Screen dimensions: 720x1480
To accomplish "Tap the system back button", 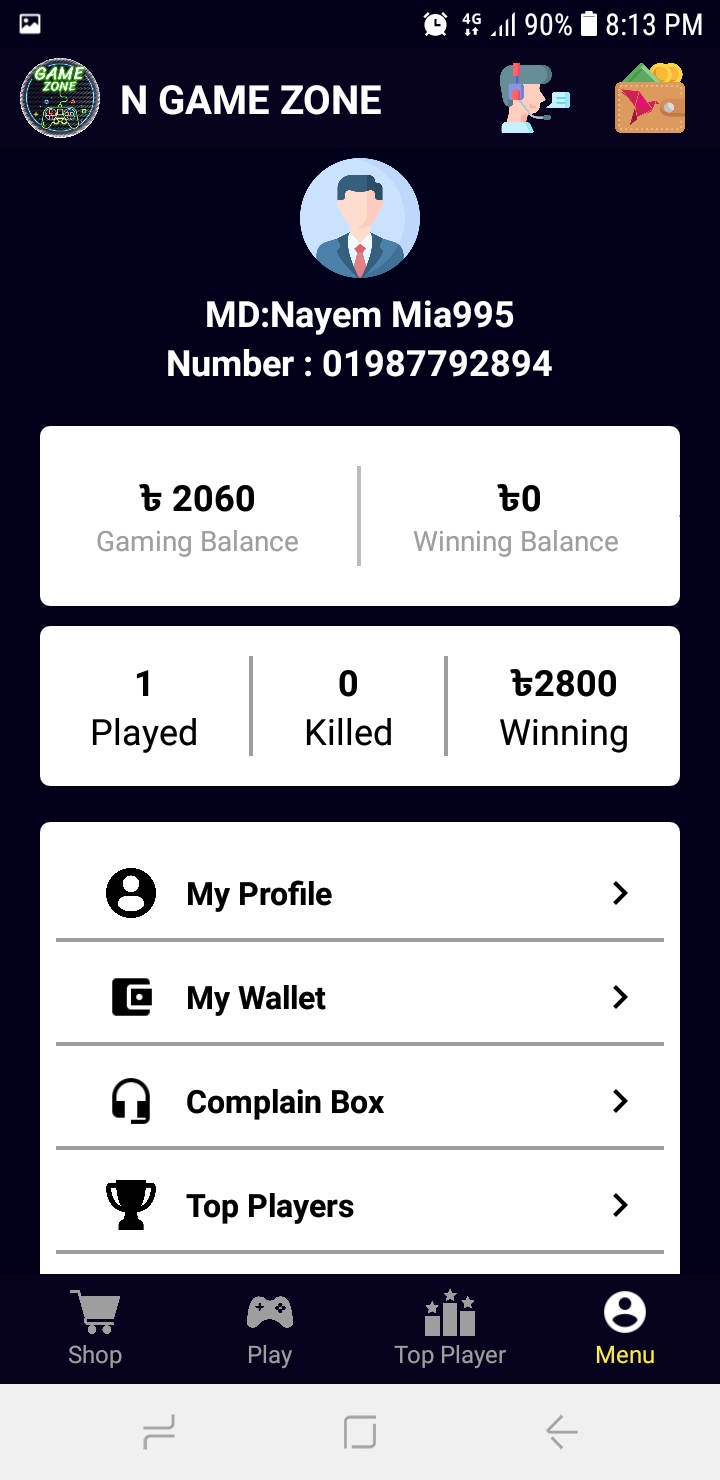I will tap(561, 1433).
